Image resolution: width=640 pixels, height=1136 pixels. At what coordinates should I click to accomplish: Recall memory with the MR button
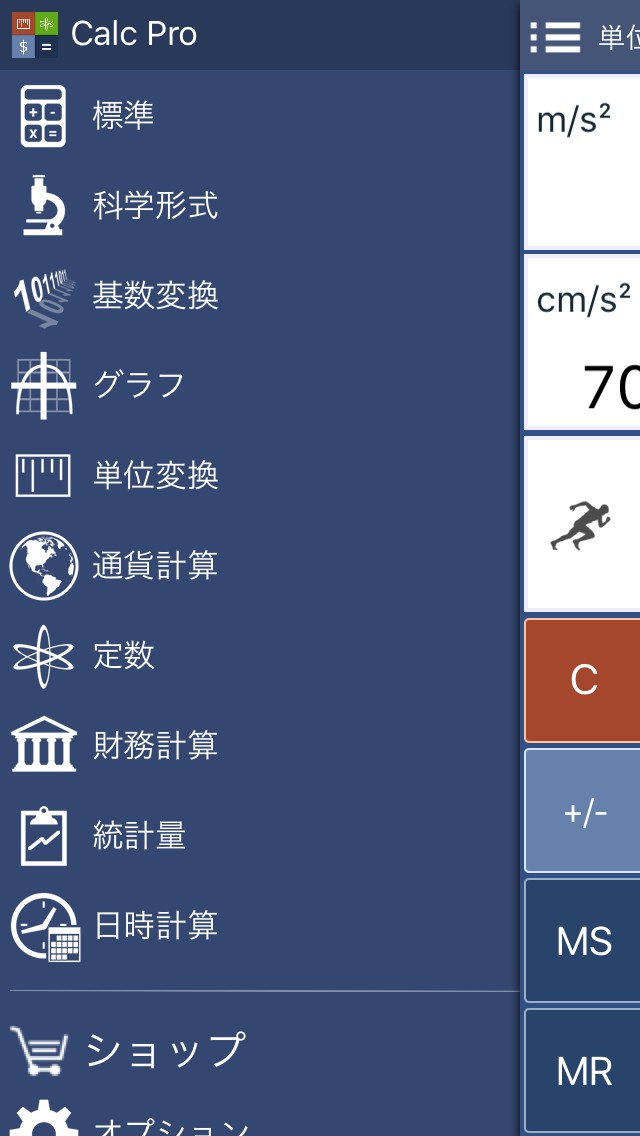(x=585, y=1070)
